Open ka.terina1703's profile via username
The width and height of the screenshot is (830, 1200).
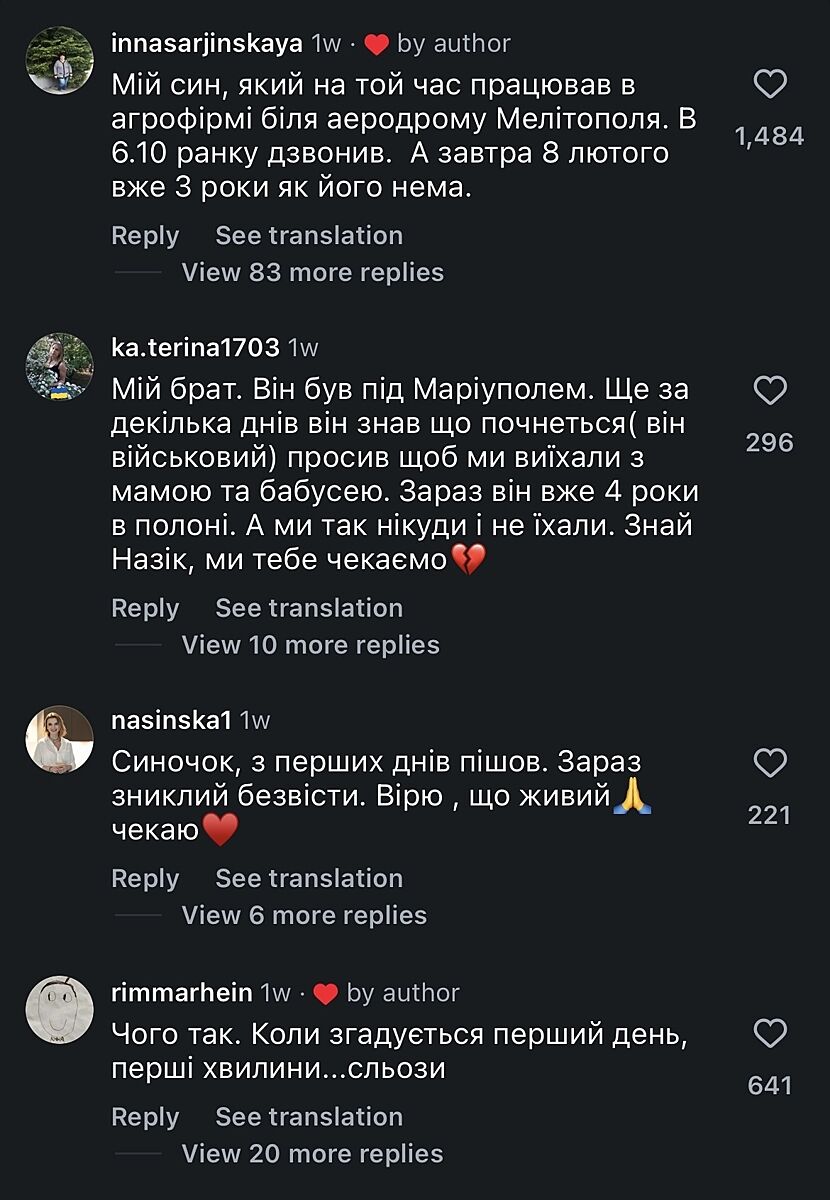(x=195, y=347)
